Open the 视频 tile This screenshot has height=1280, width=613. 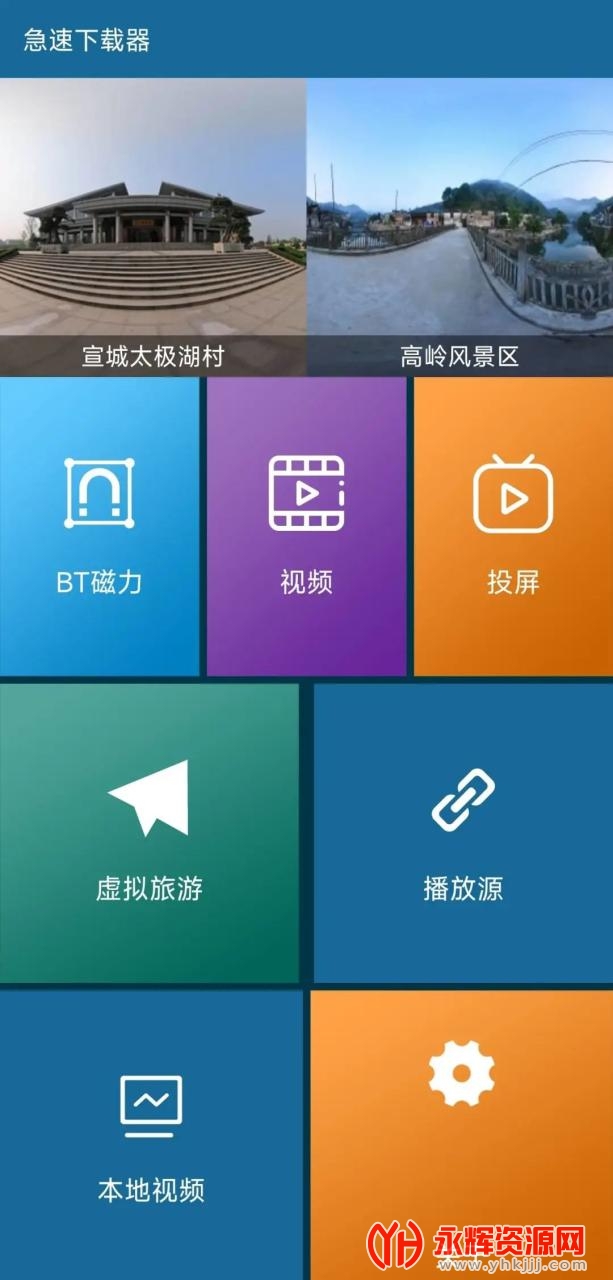306,527
